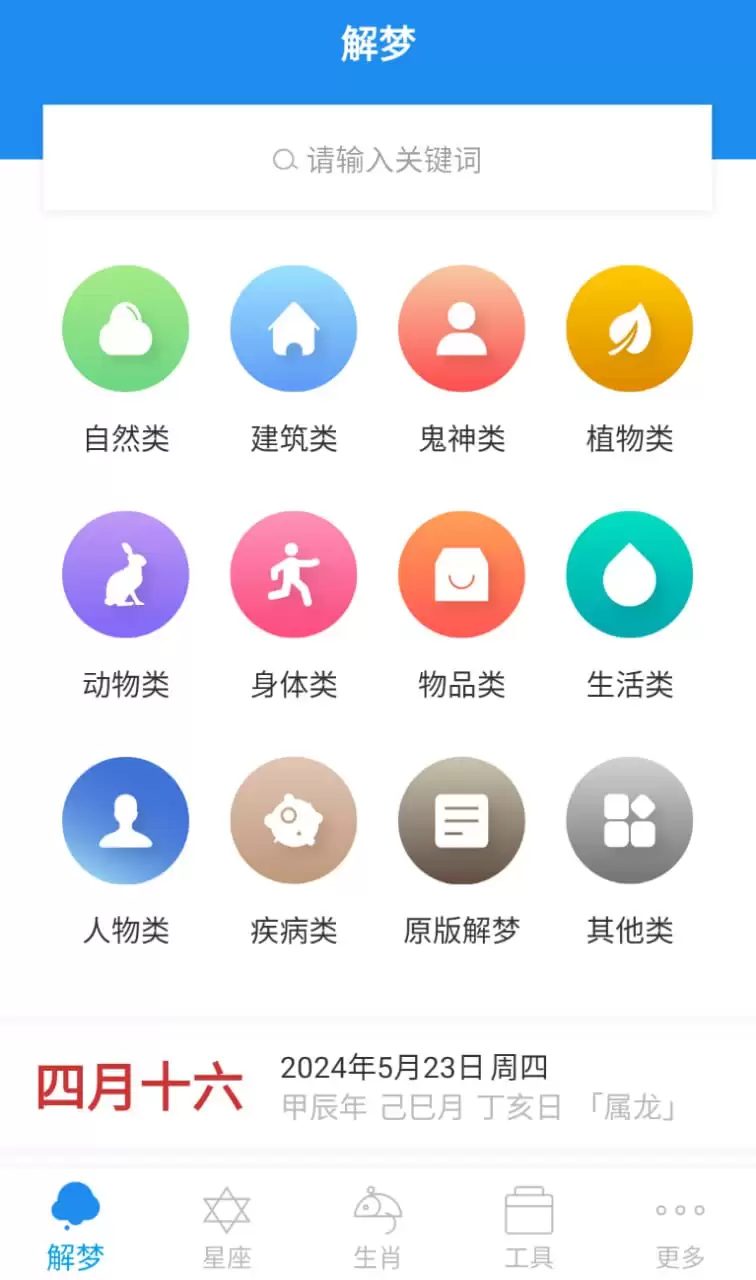Select the 人物类 person icon
Screen dimensions: 756x1280
pyautogui.click(x=125, y=820)
